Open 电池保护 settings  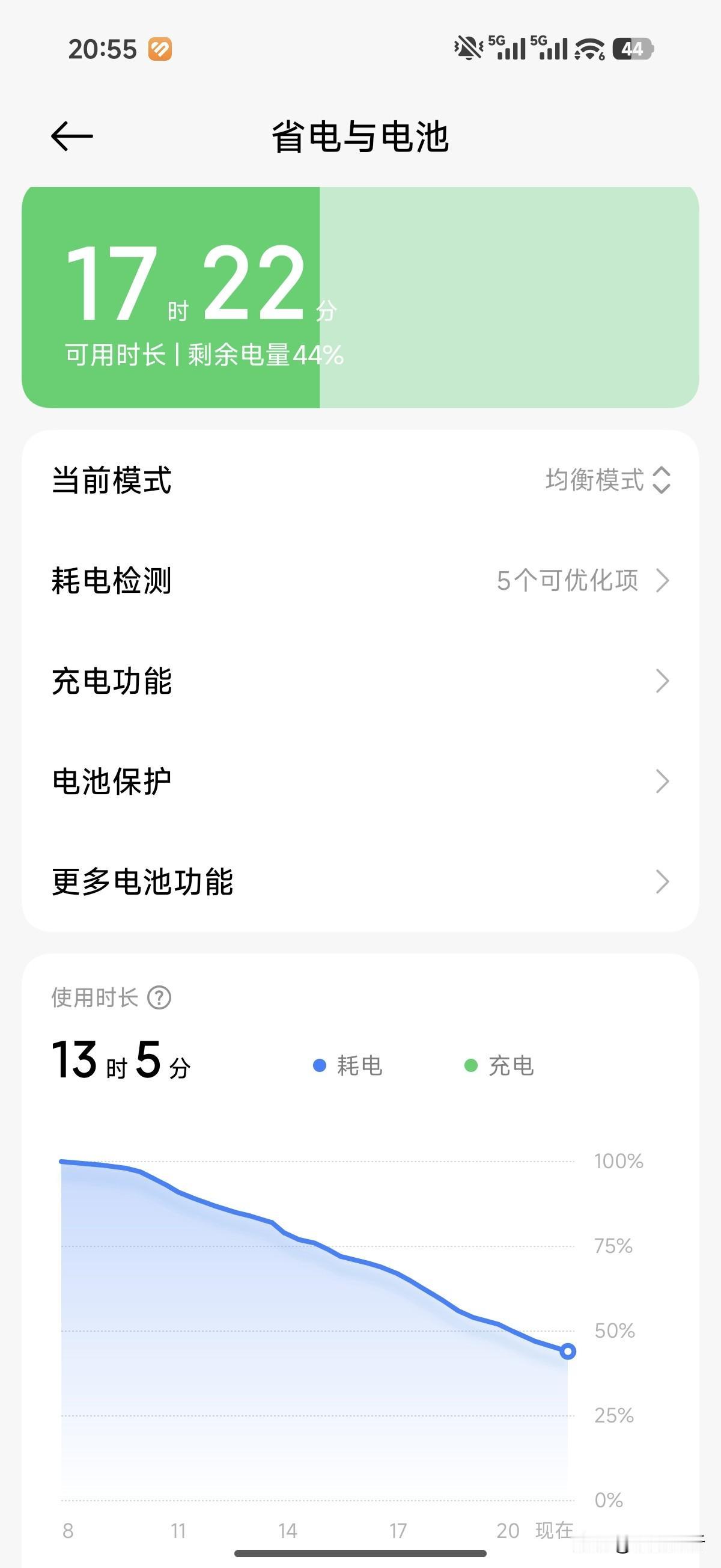[x=360, y=782]
